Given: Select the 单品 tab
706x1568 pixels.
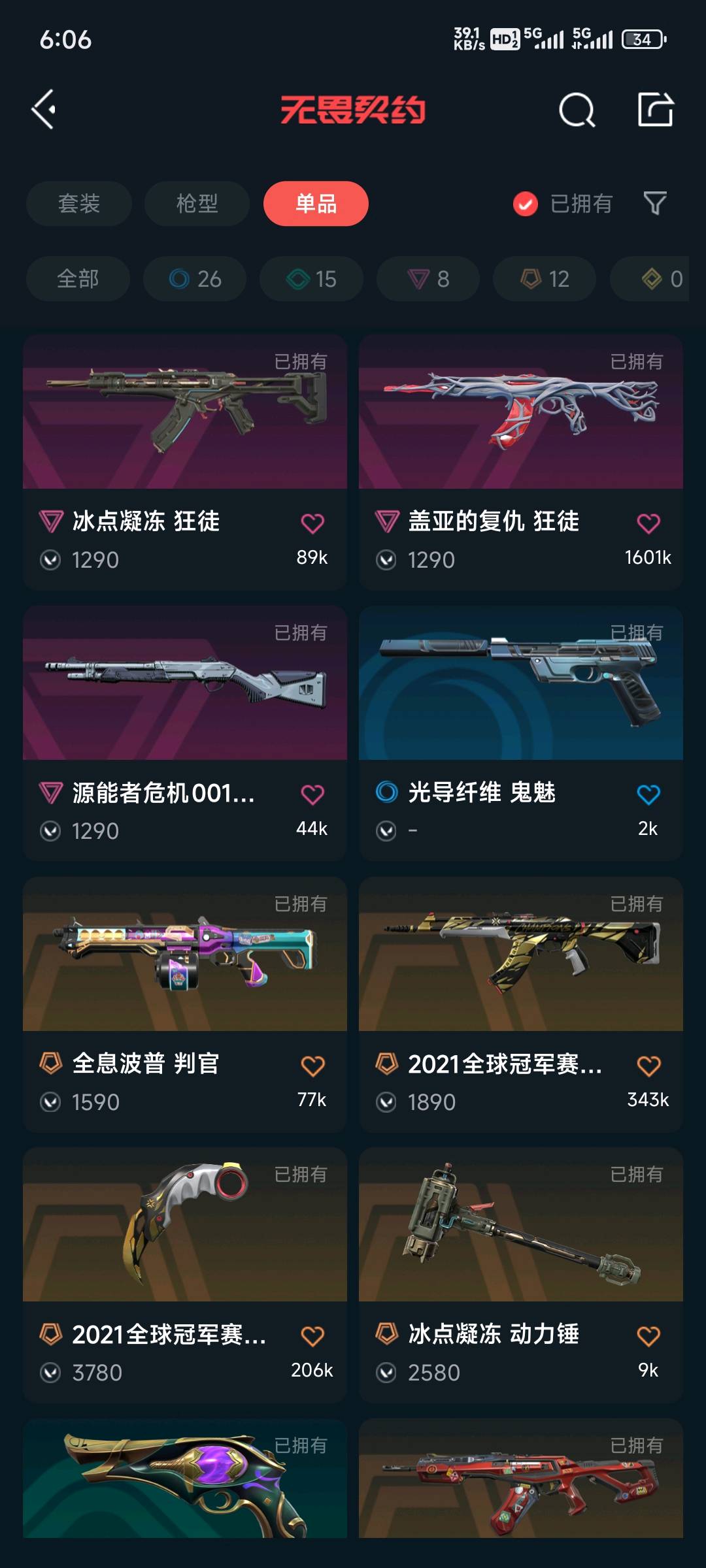Looking at the screenshot, I should pos(316,204).
